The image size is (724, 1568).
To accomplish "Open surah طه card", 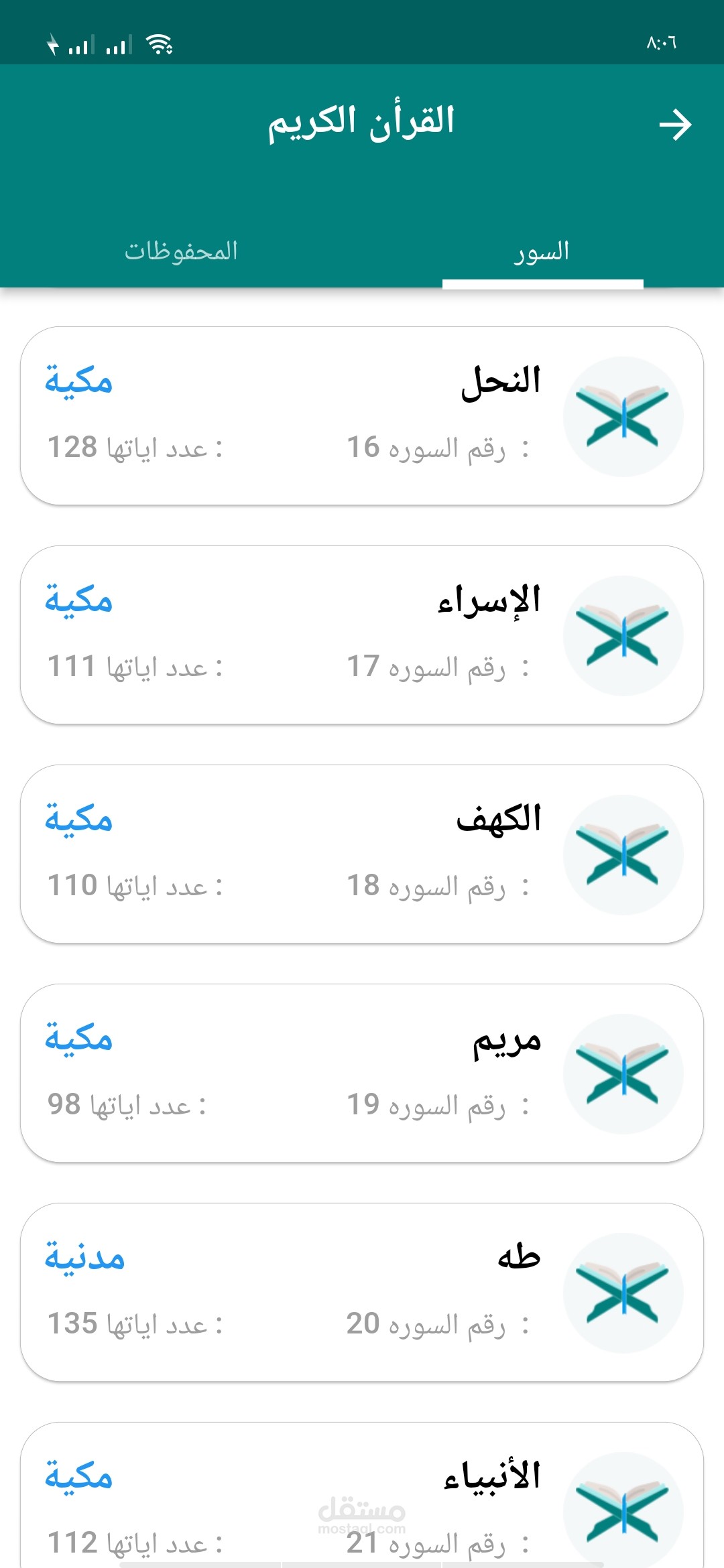I will tap(362, 1292).
